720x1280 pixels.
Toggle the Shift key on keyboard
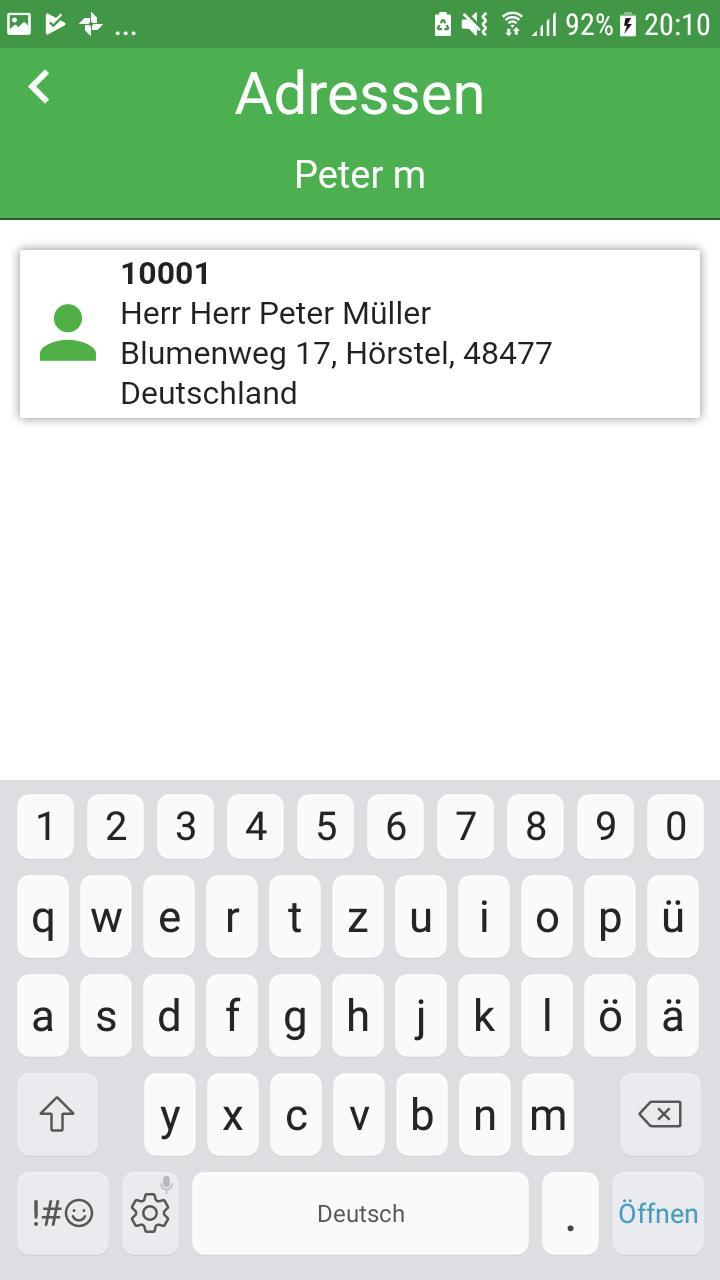(57, 1113)
